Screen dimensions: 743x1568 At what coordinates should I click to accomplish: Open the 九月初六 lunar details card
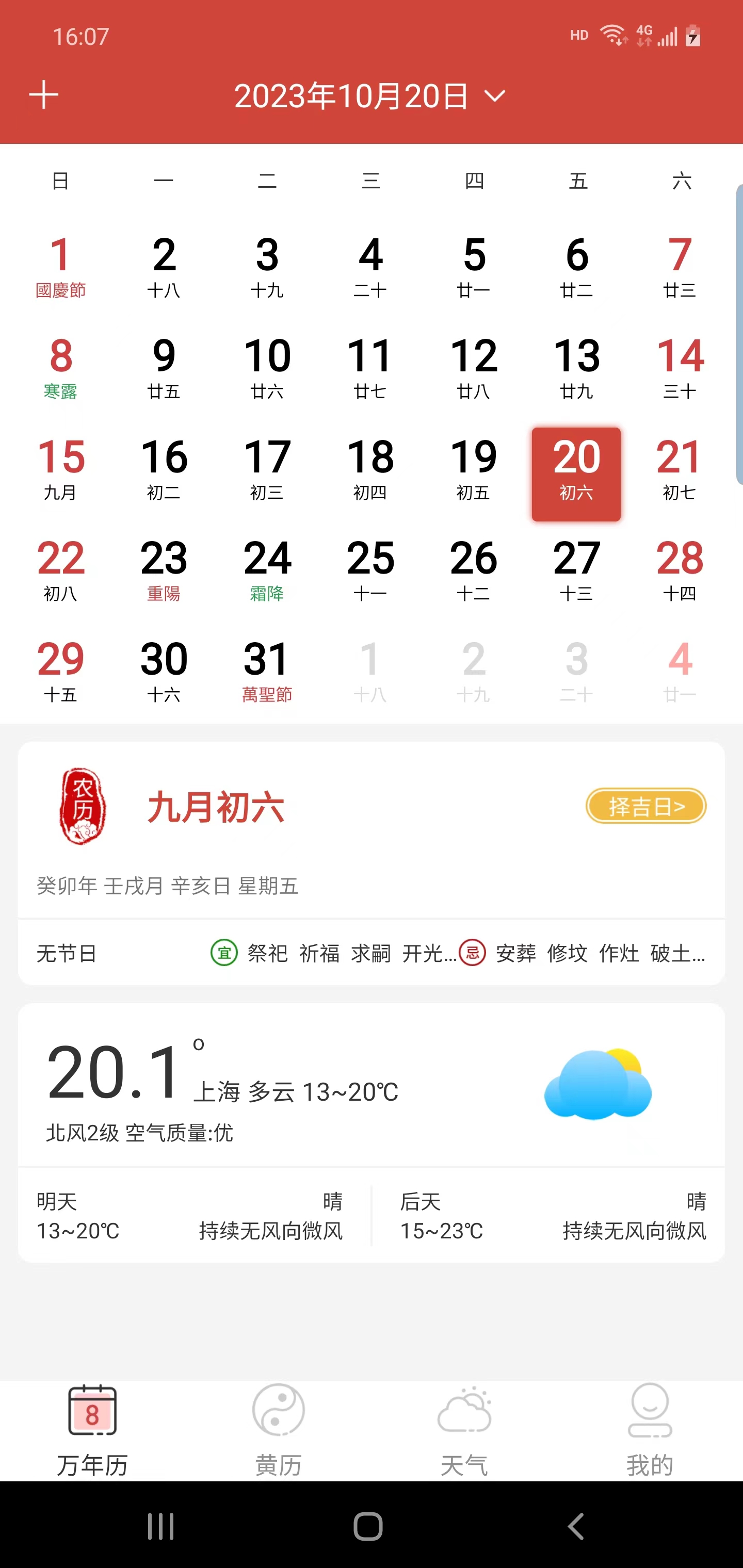tap(216, 807)
